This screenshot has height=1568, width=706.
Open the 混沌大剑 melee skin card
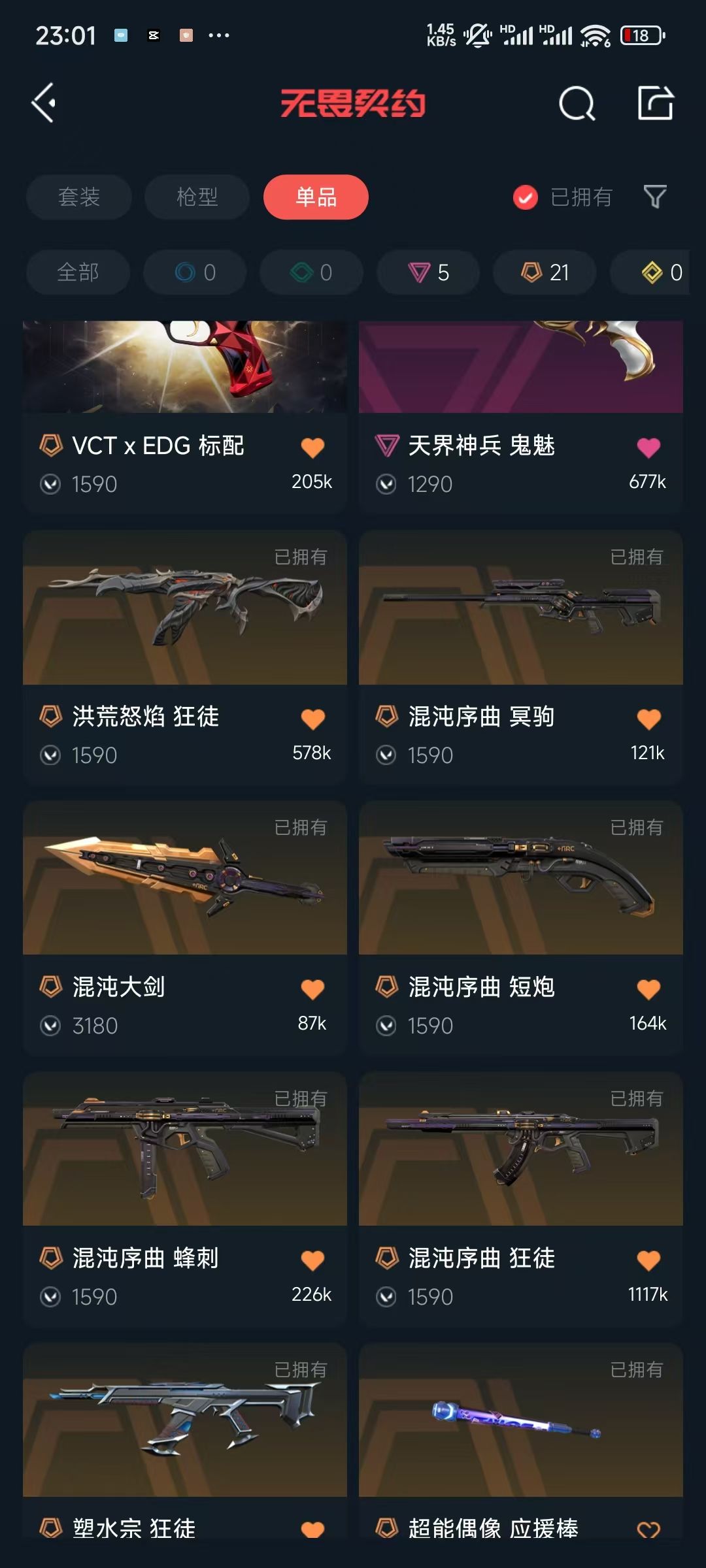185,928
